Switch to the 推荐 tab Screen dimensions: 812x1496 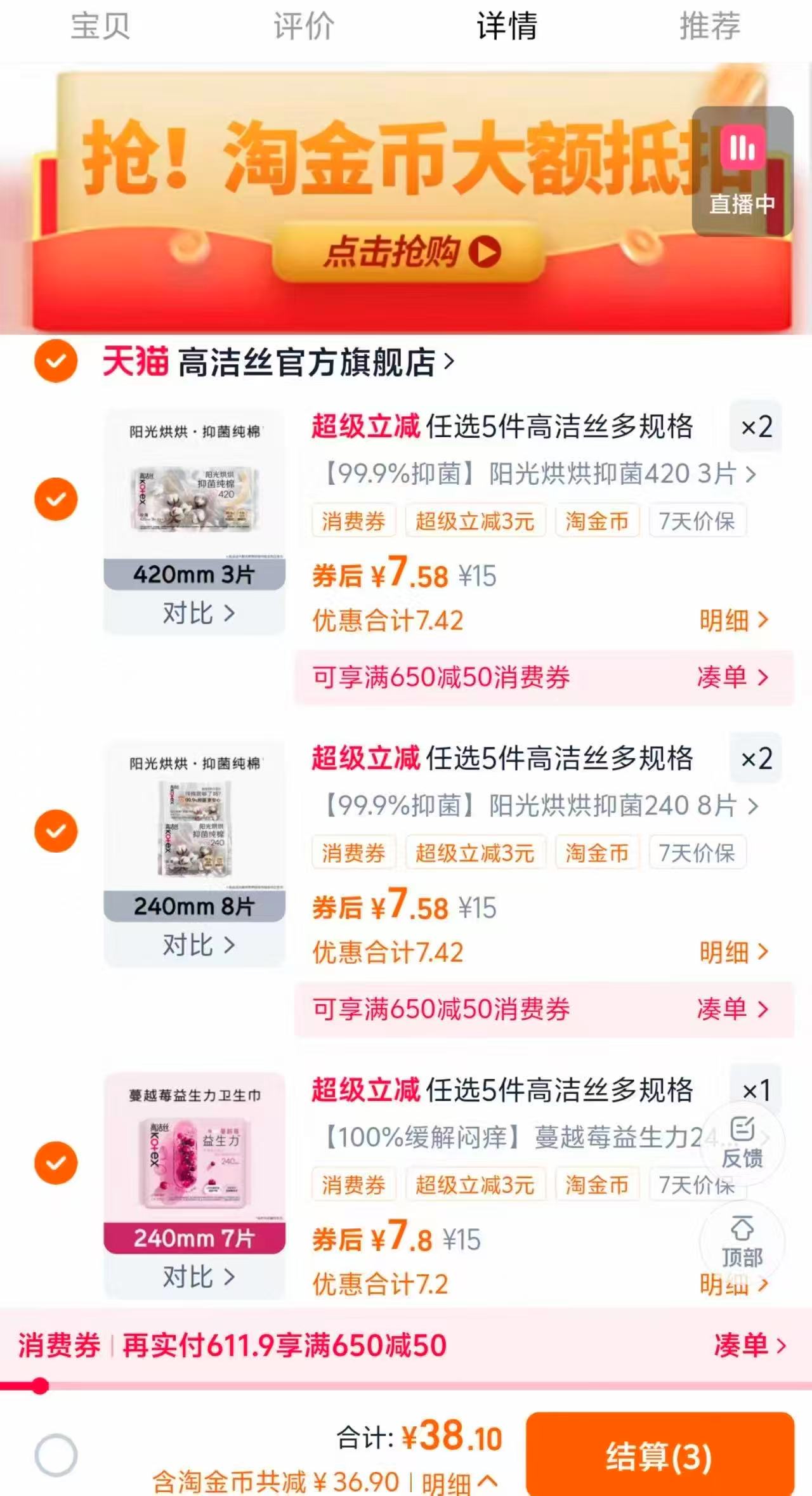pyautogui.click(x=708, y=27)
